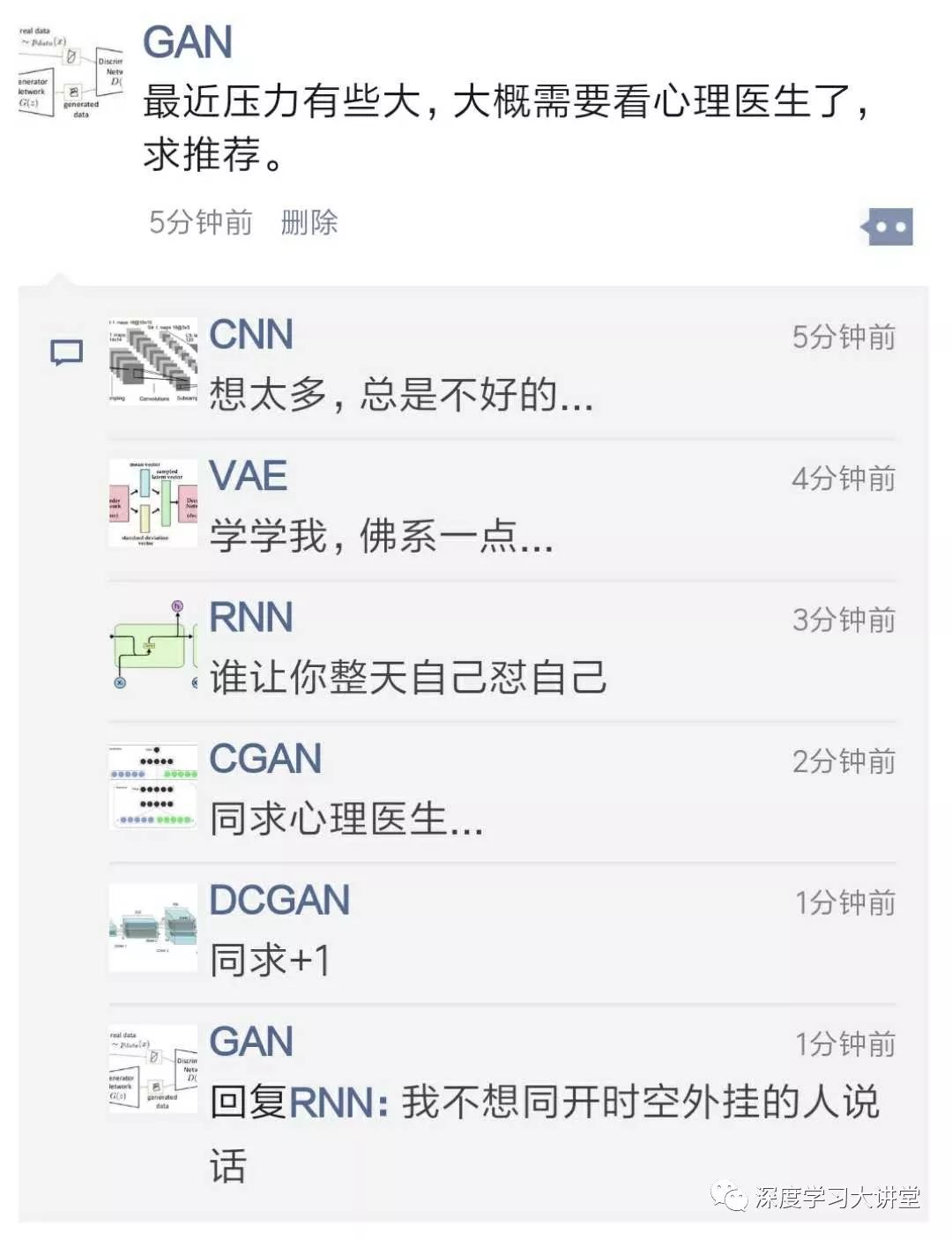This screenshot has width=952, height=1240.
Task: View CNN's profile via its avatar
Action: pyautogui.click(x=152, y=362)
